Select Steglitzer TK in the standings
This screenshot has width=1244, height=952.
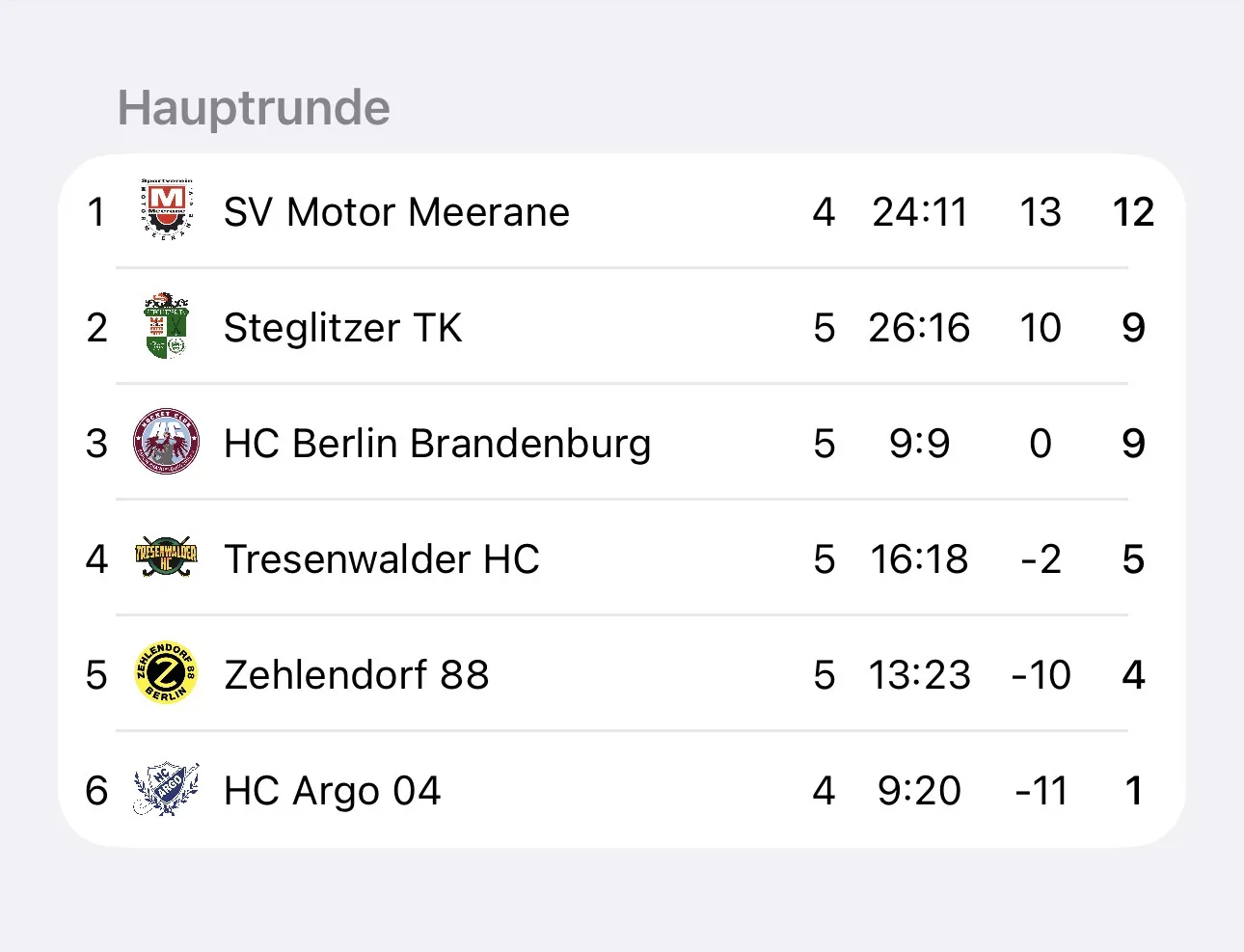click(x=342, y=328)
